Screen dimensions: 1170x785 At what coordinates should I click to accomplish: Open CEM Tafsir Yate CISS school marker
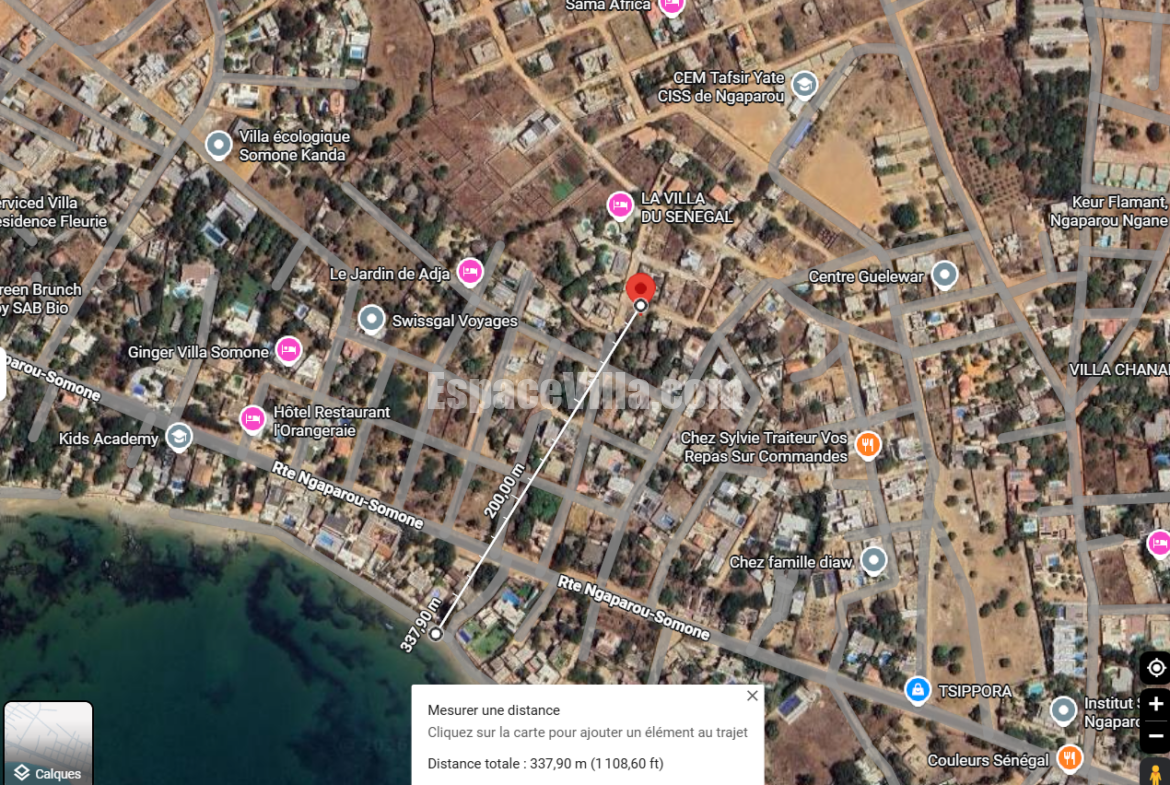[804, 84]
